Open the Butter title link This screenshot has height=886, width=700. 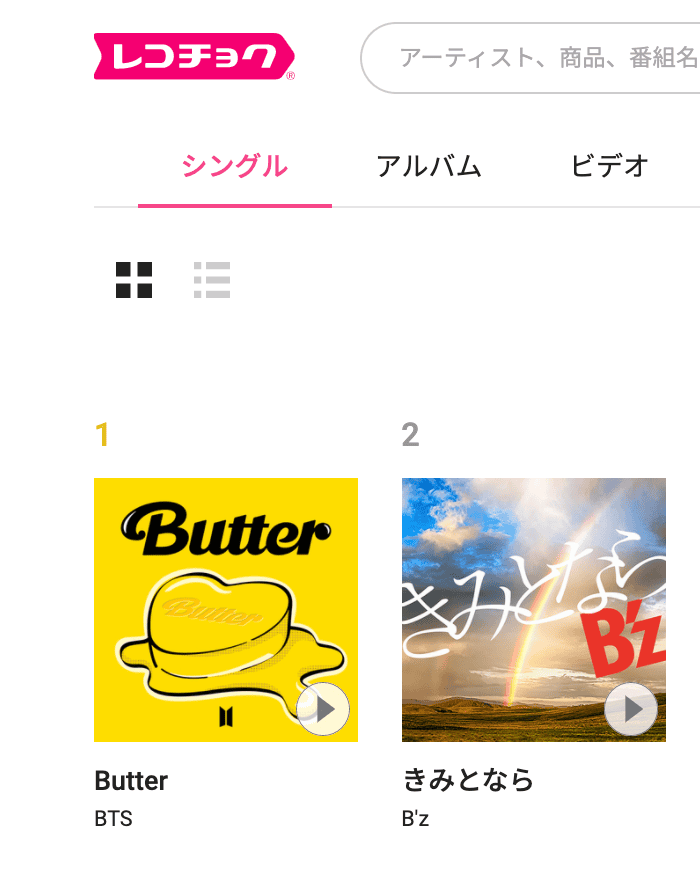(131, 781)
